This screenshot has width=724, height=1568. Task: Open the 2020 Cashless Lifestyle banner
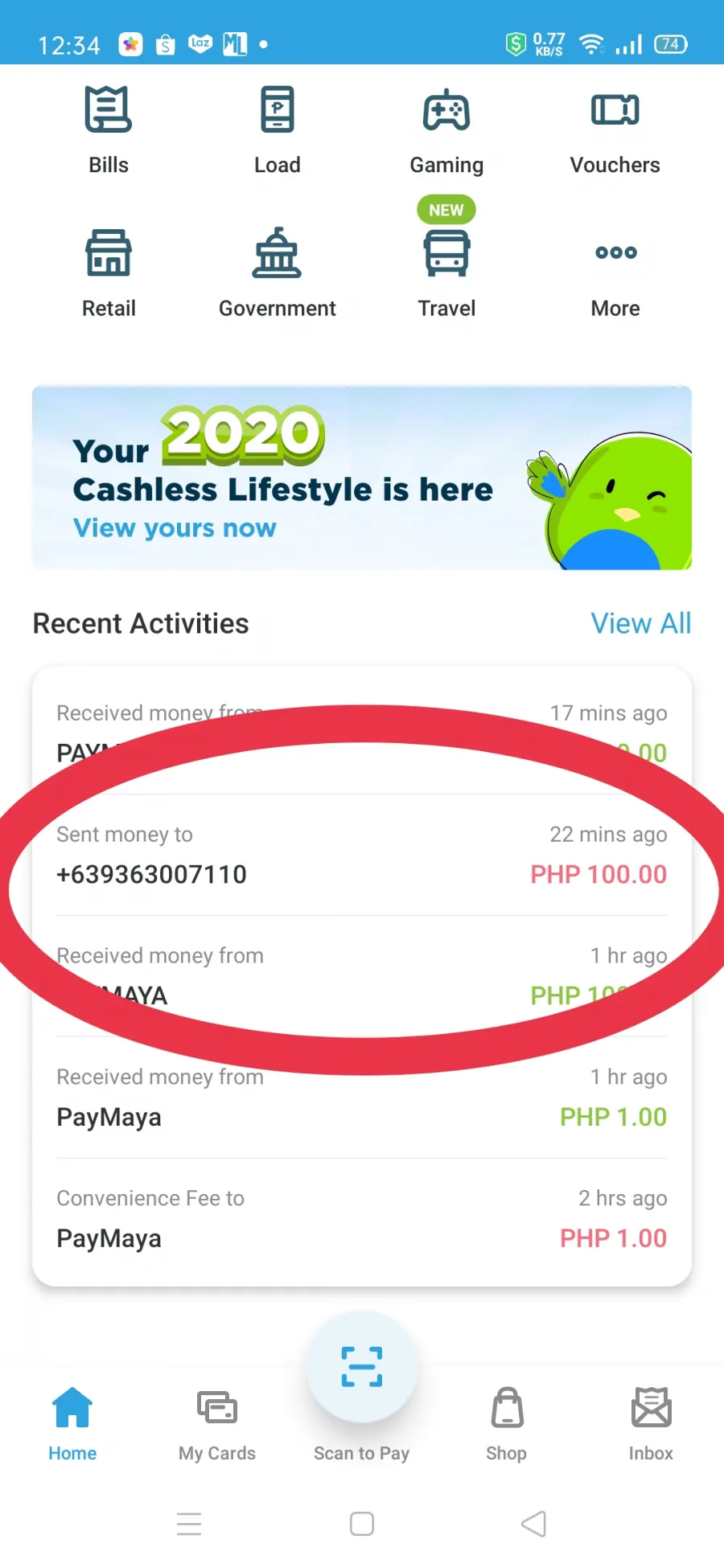tap(362, 478)
